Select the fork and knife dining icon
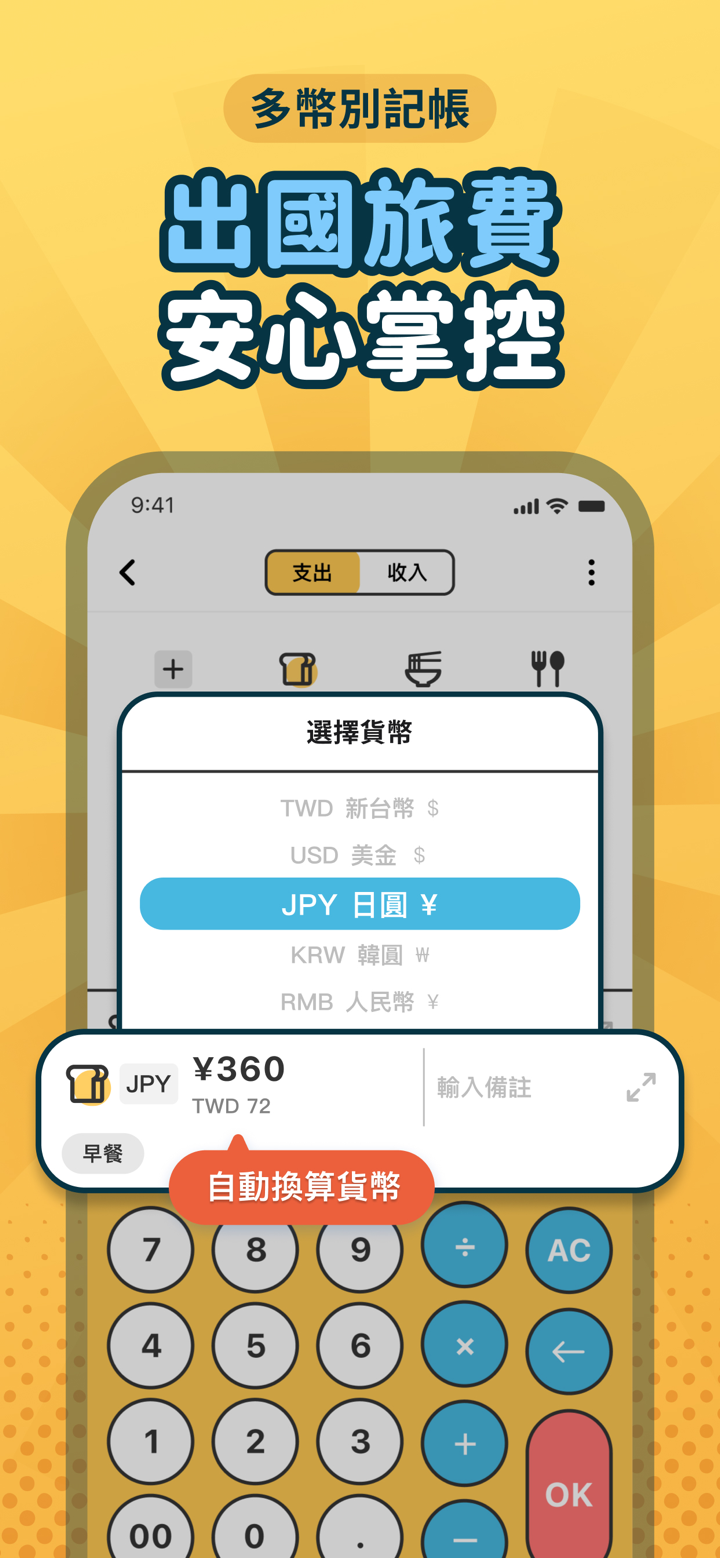The image size is (720, 1558). point(546,668)
